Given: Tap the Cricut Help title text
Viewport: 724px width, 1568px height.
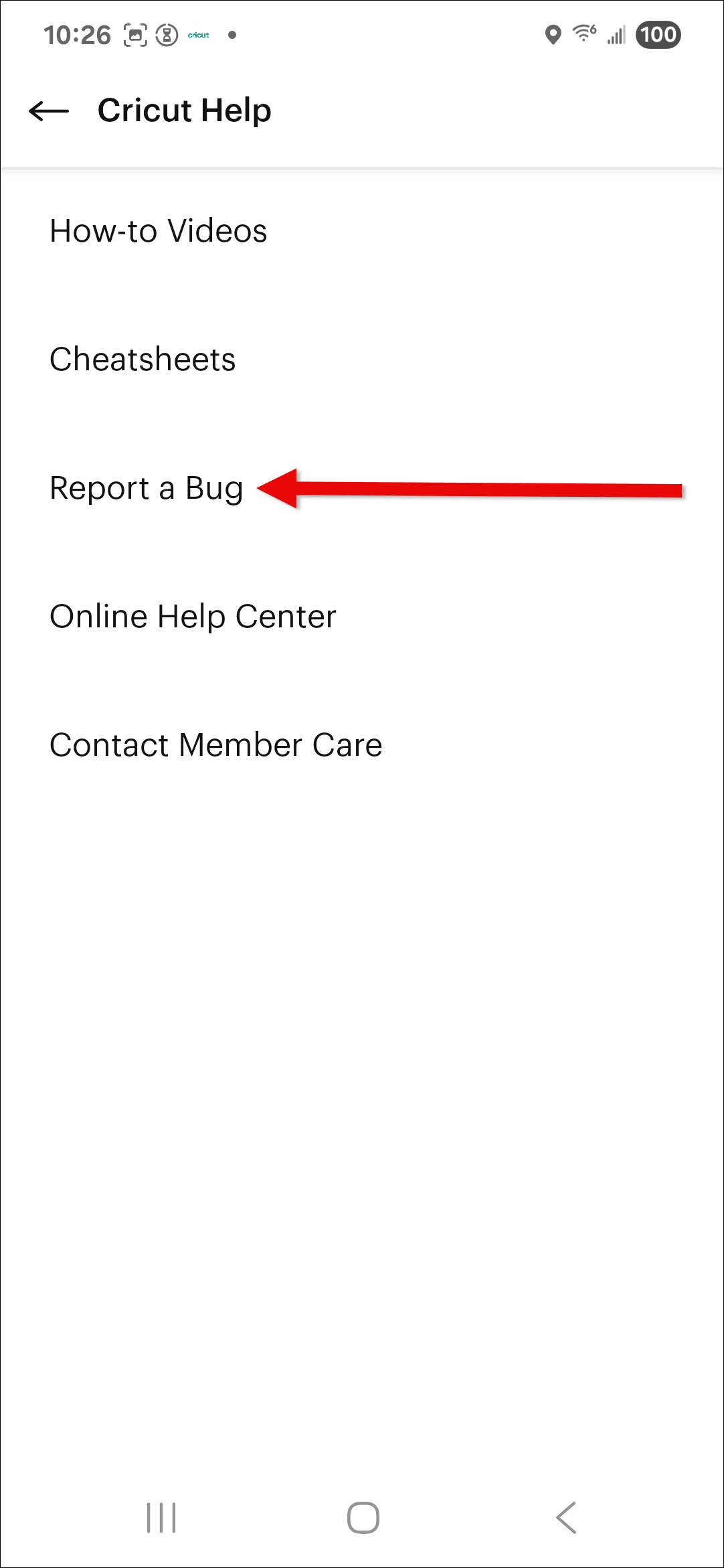Looking at the screenshot, I should 185,110.
